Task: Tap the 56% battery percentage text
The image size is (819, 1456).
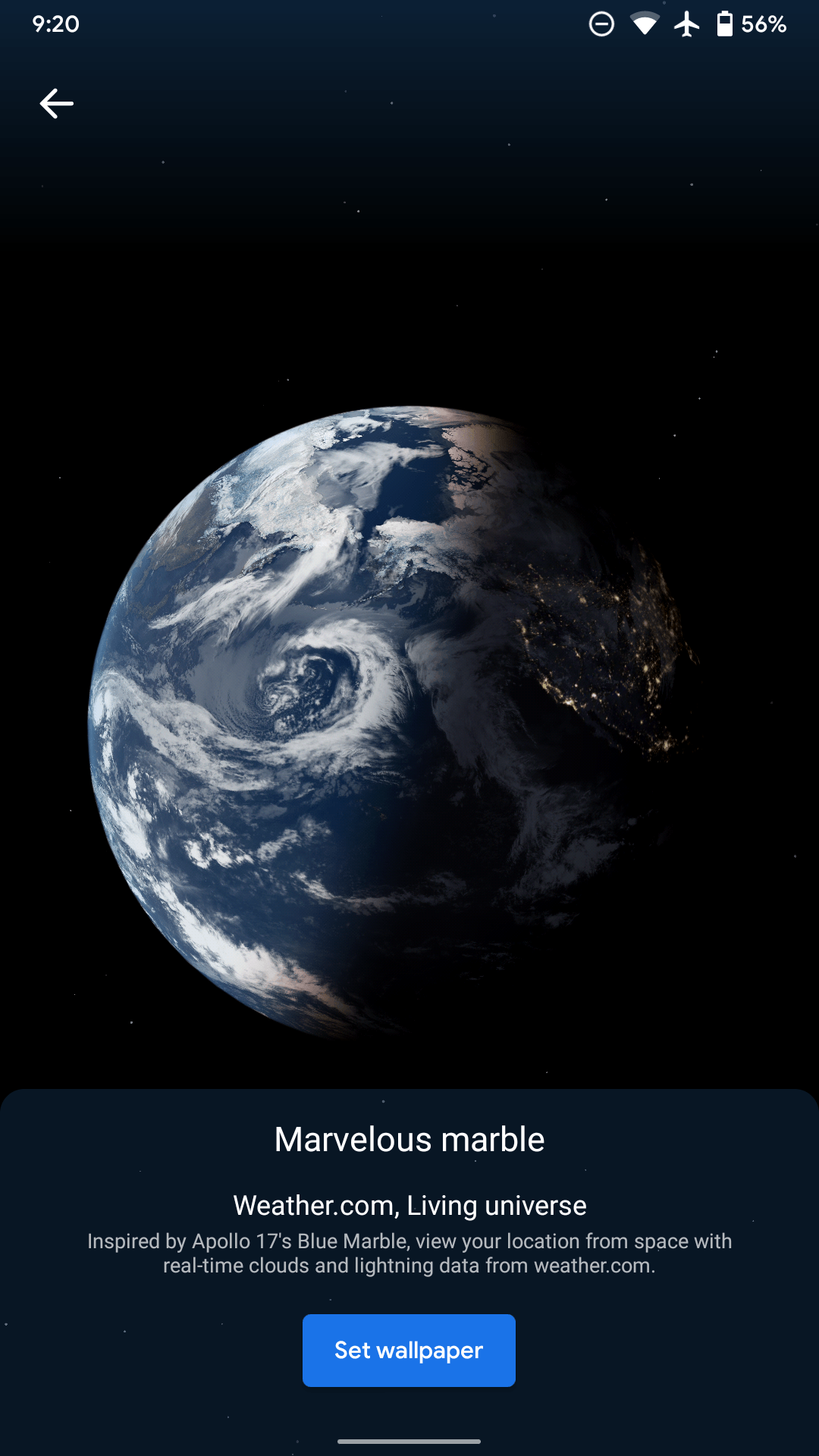Action: (x=763, y=24)
